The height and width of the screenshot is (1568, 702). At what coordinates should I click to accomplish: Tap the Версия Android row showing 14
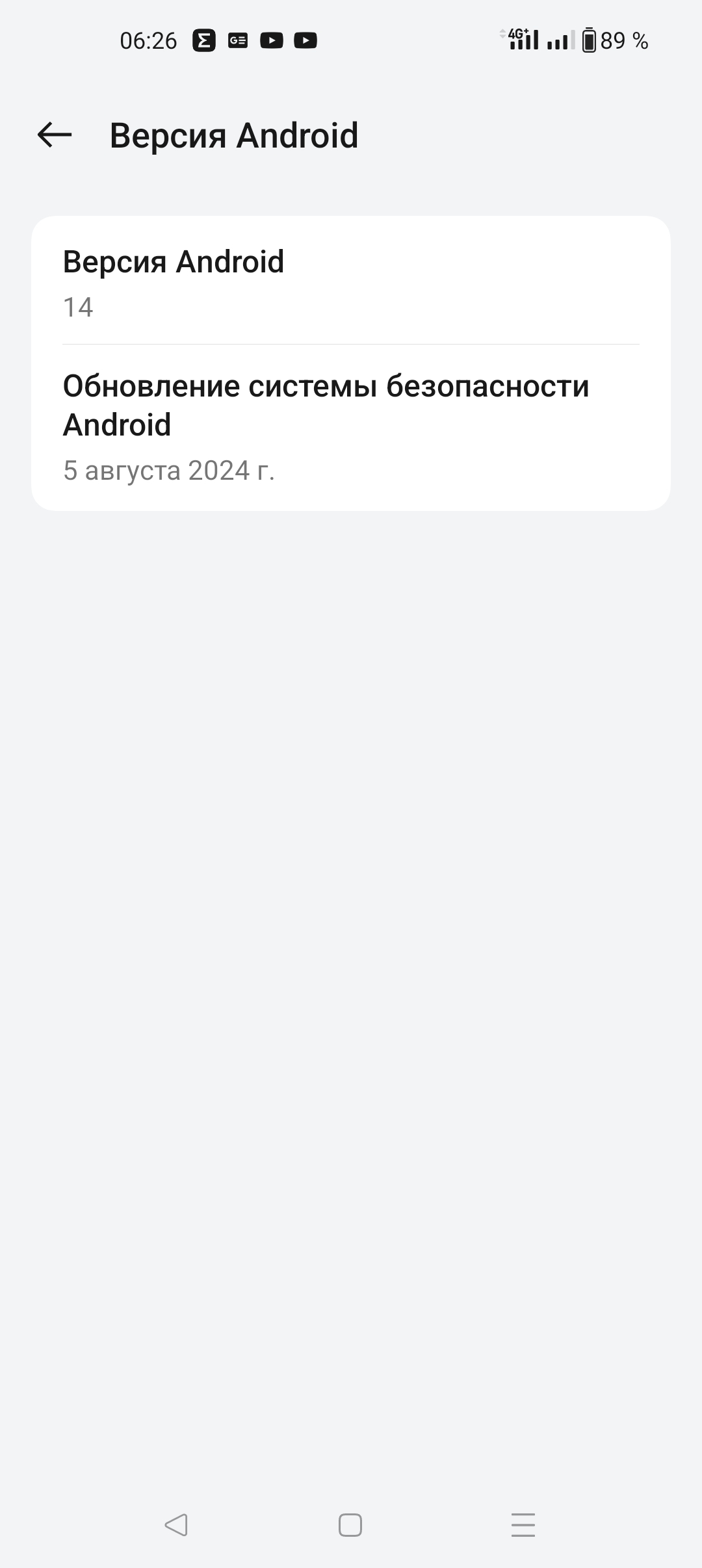point(351,282)
